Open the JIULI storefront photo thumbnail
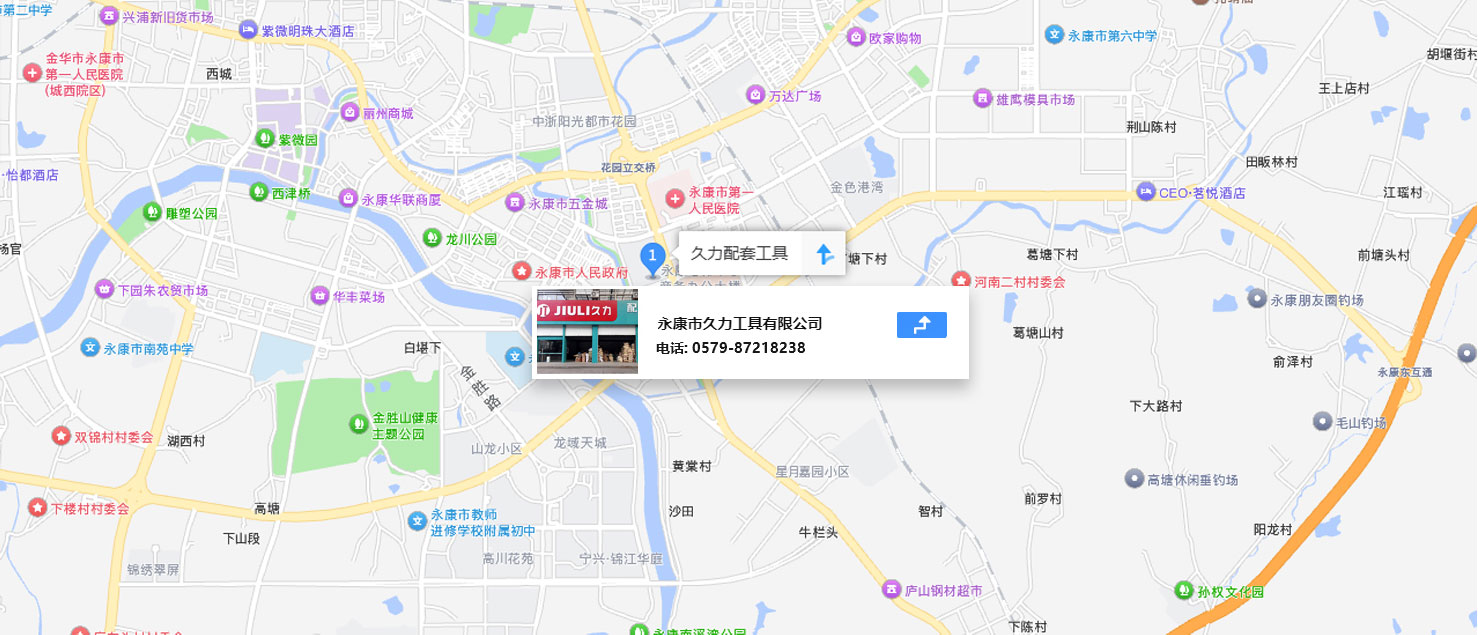The width and height of the screenshot is (1478, 635). [587, 332]
